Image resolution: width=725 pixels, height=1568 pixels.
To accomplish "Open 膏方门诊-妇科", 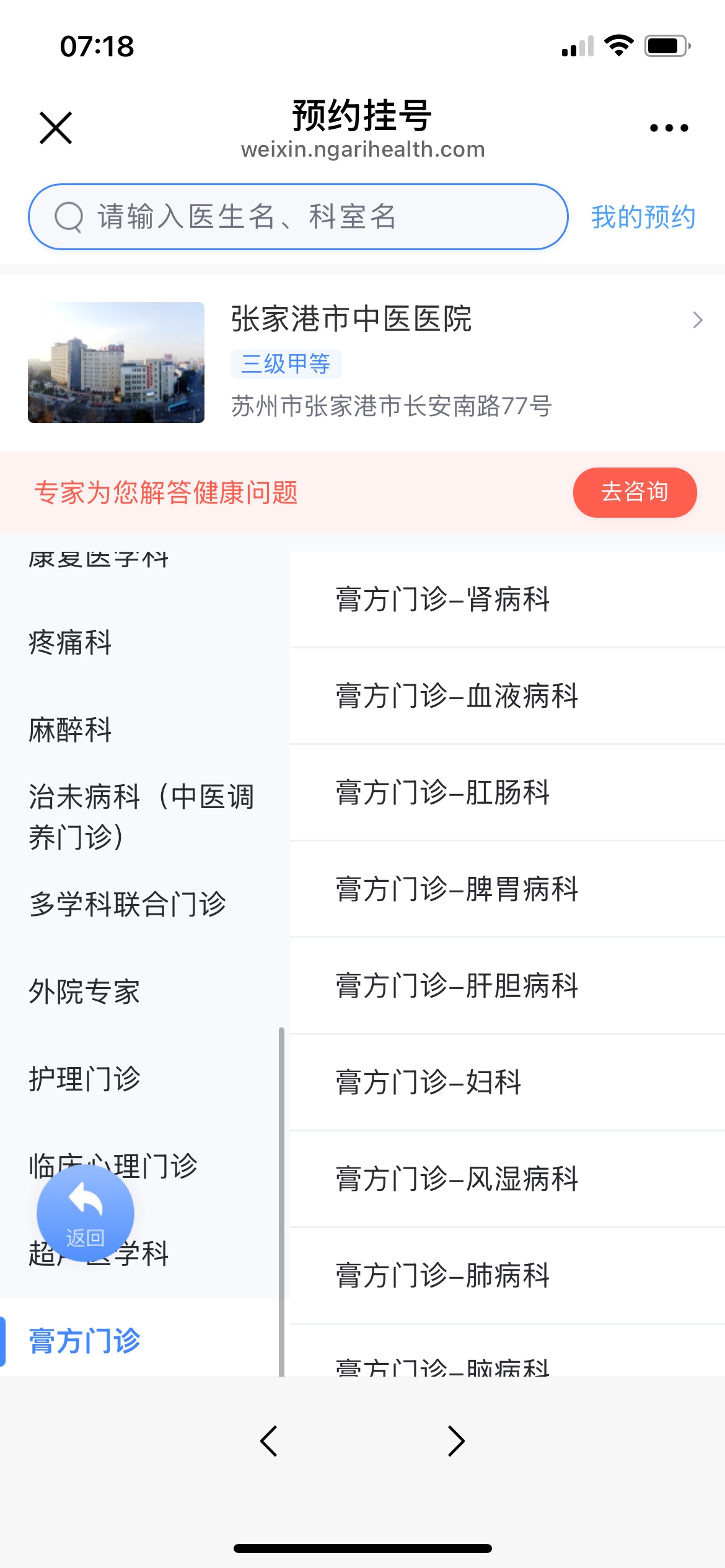I will (x=507, y=1082).
